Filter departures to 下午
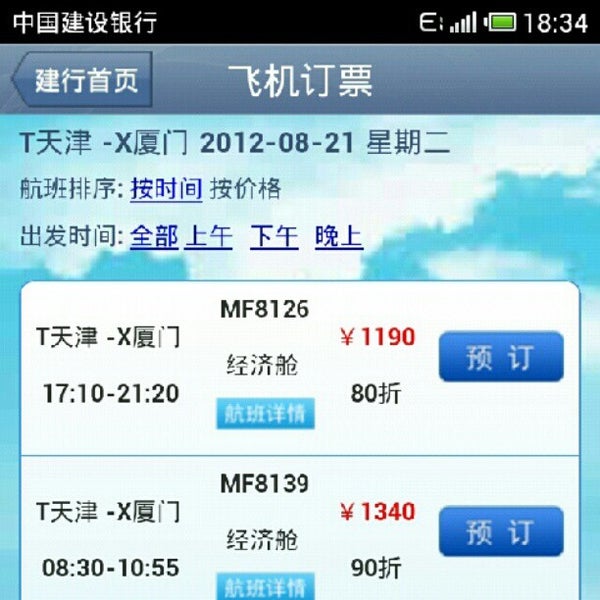 pyautogui.click(x=274, y=237)
